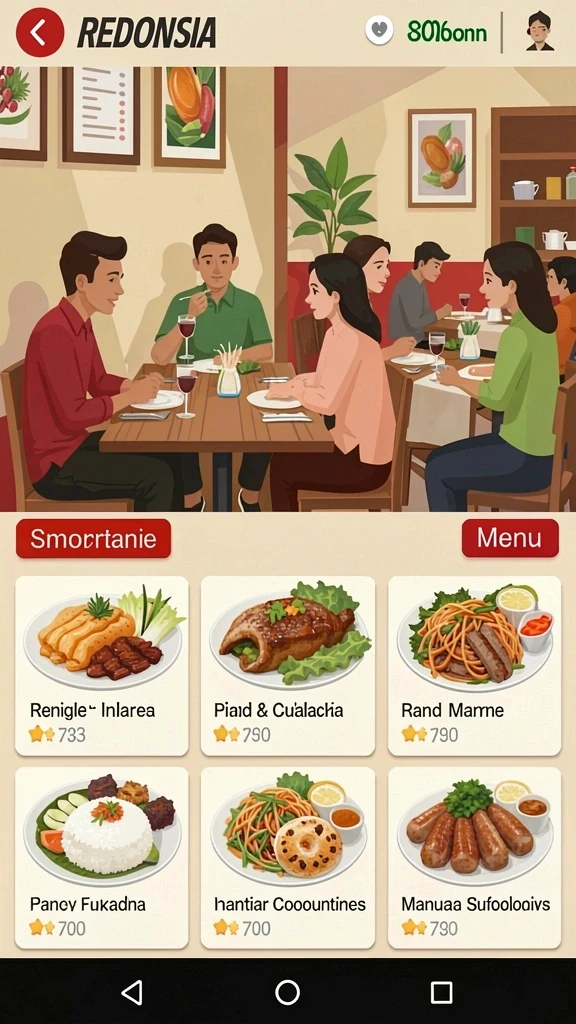Open the Renigle Inlarea dish card
This screenshot has width=576, height=1024.
pyautogui.click(x=102, y=665)
